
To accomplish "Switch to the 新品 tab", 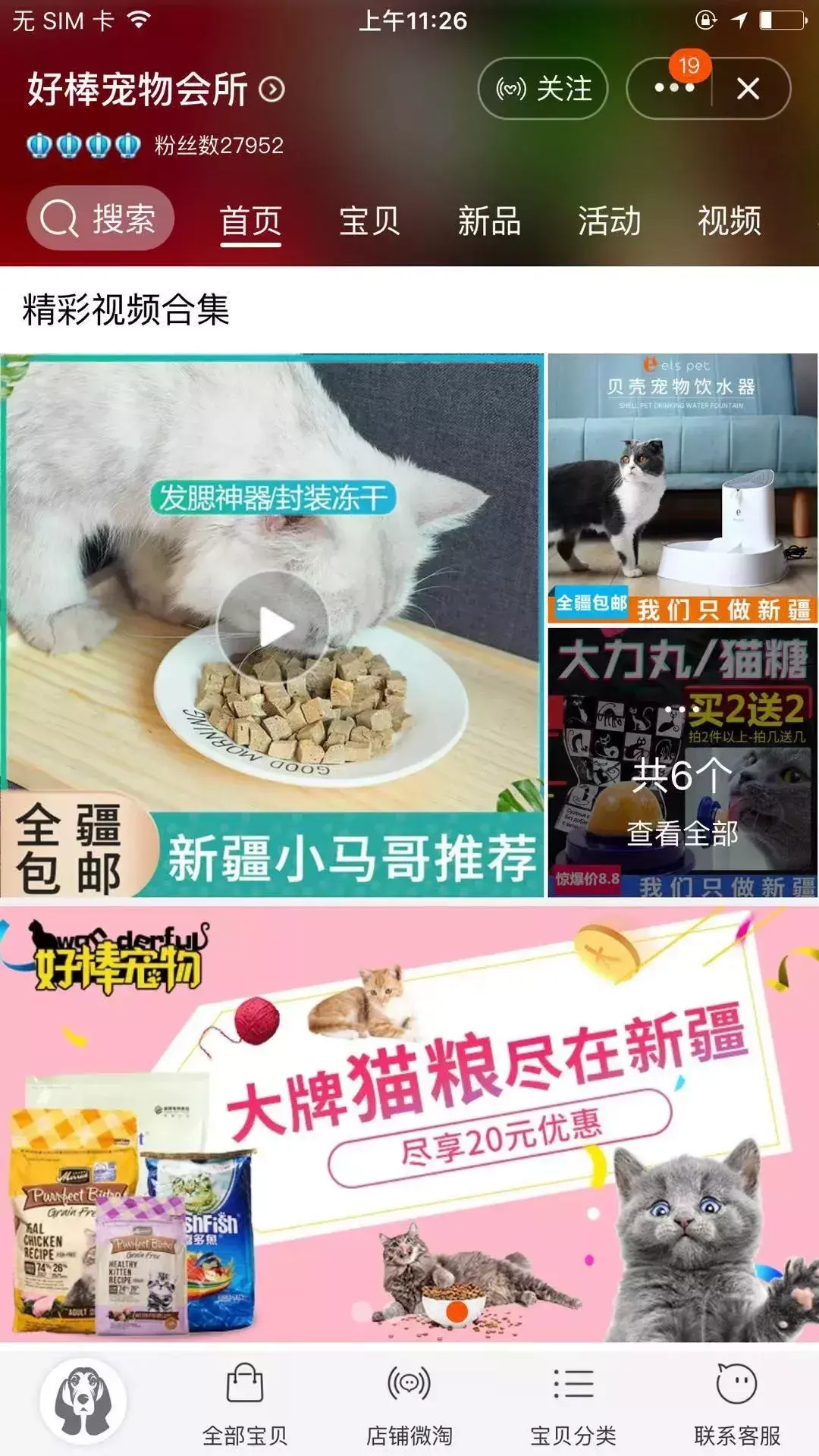I will click(489, 221).
